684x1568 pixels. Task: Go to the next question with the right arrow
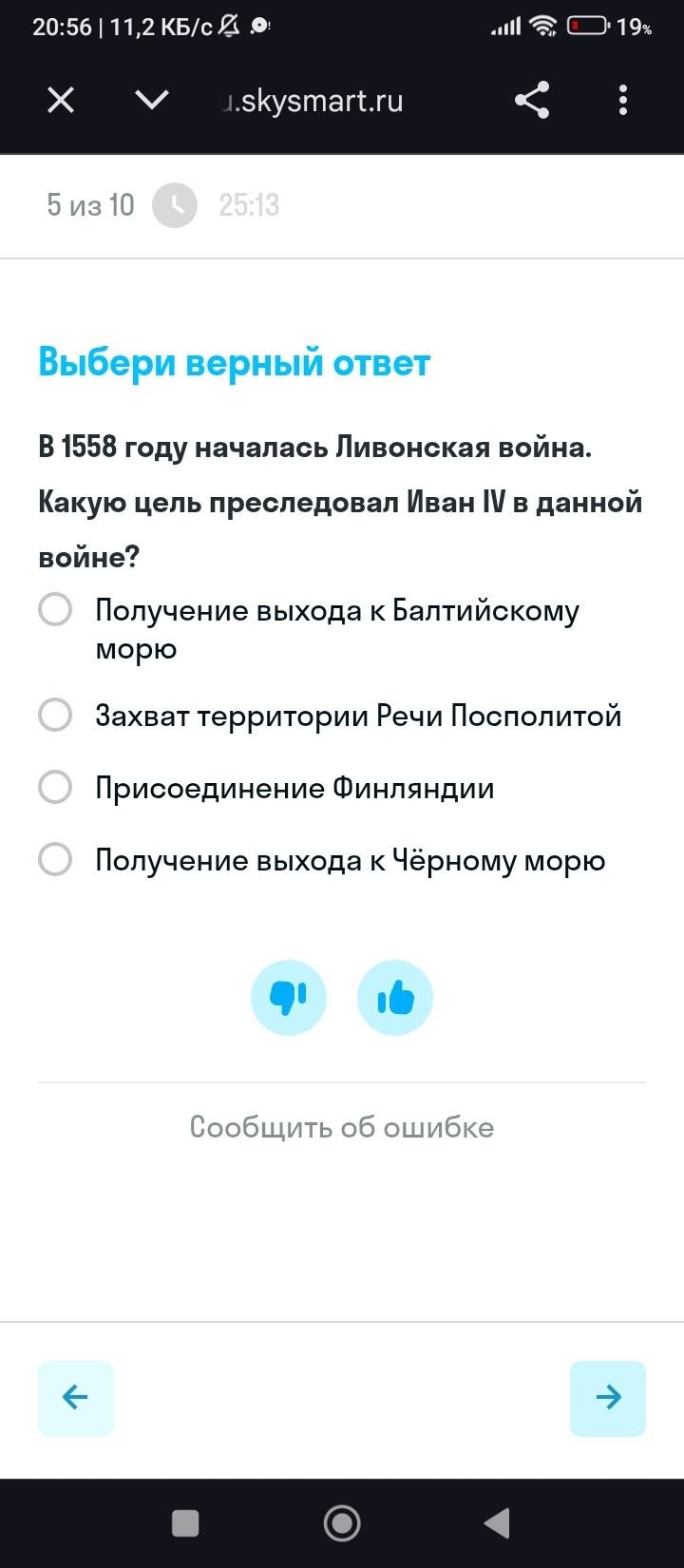pos(608,1398)
